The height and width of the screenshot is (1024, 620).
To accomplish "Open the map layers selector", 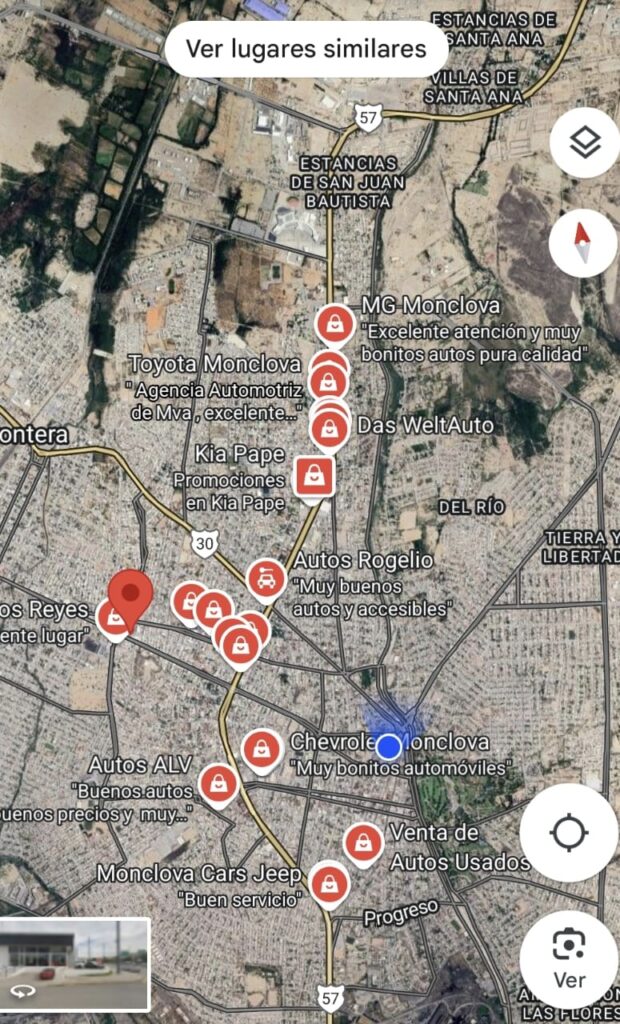I will click(x=584, y=143).
